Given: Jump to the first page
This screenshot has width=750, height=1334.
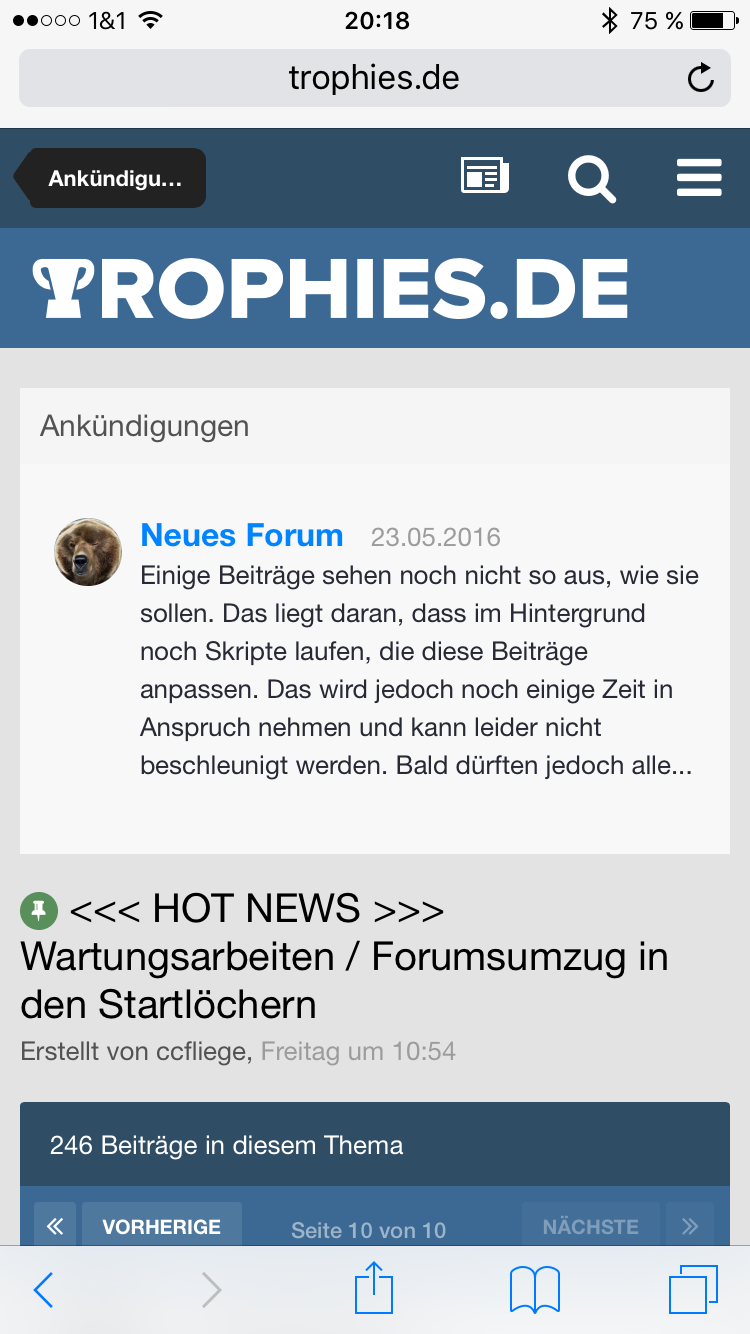Looking at the screenshot, I should (55, 1226).
